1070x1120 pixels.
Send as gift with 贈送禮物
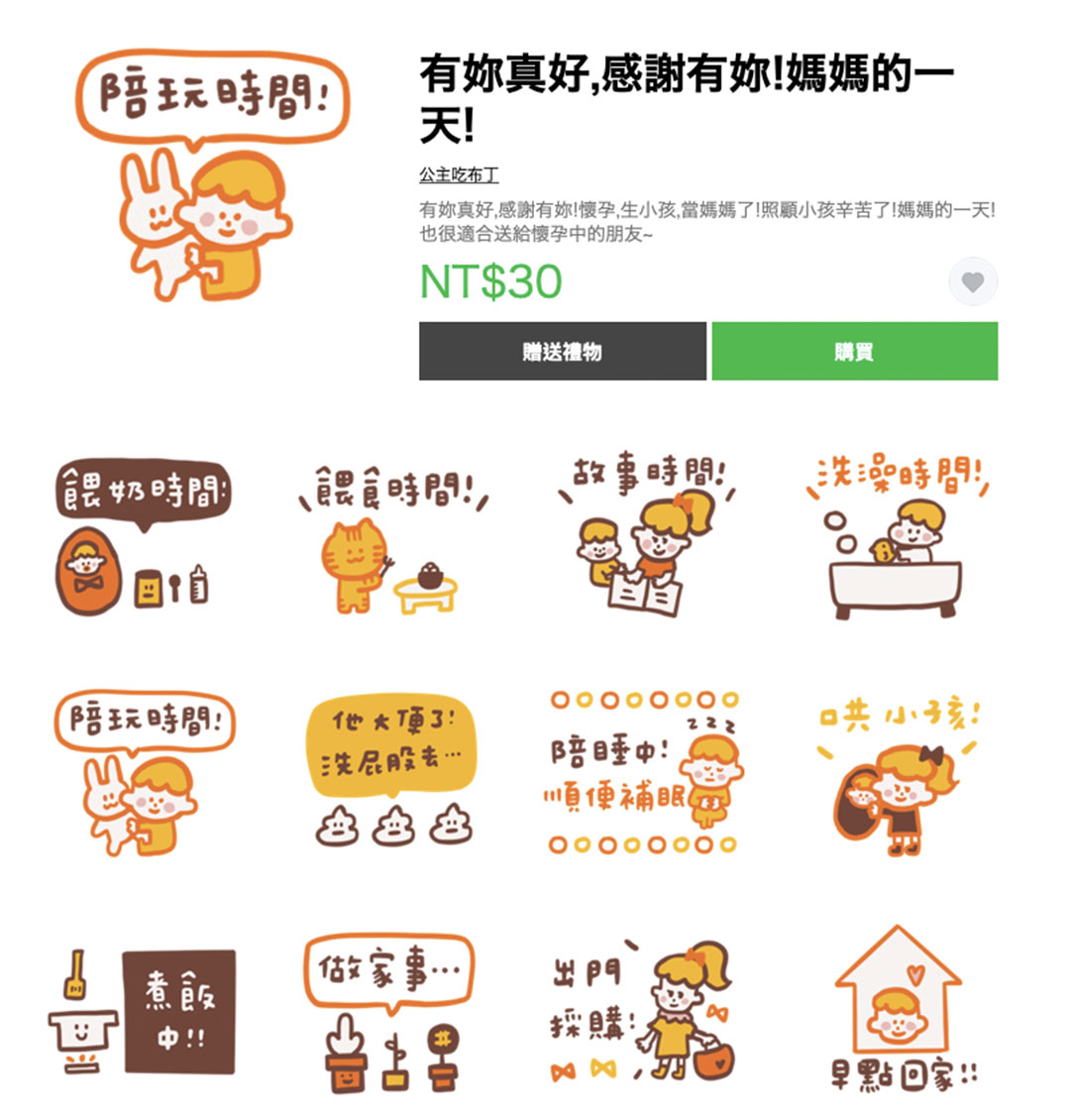click(562, 351)
